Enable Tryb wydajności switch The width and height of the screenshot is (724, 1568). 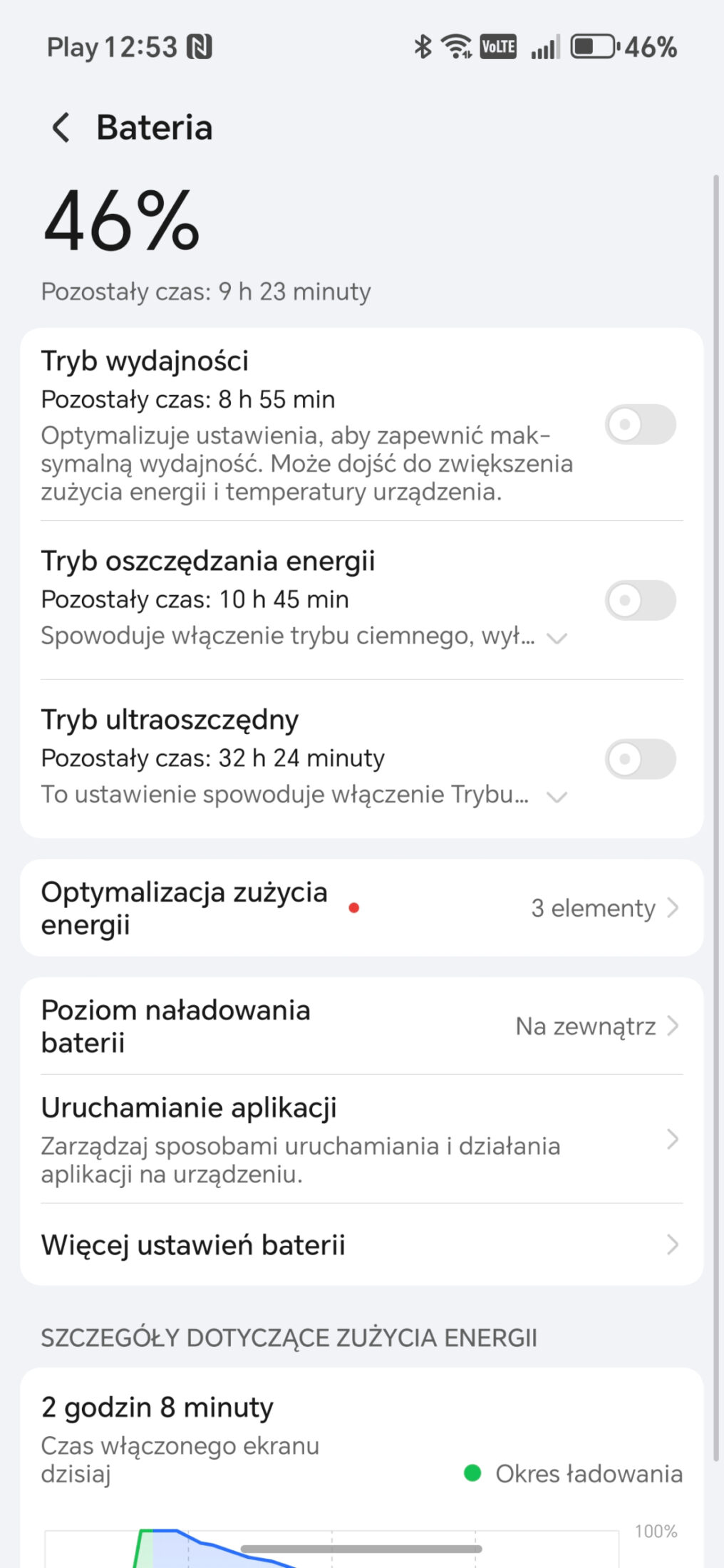click(x=640, y=425)
